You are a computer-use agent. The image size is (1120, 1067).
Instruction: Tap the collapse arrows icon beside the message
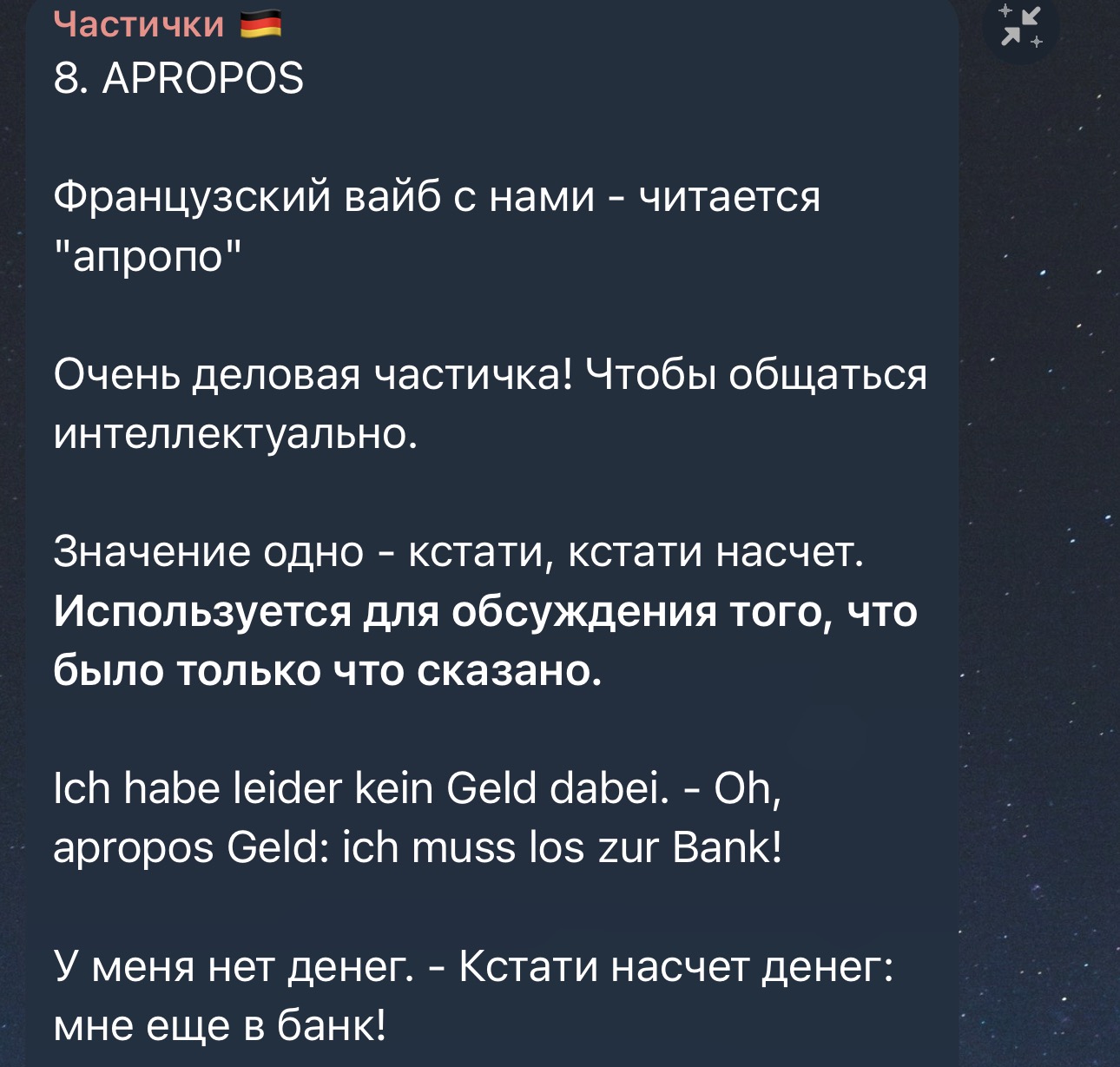[x=1020, y=26]
